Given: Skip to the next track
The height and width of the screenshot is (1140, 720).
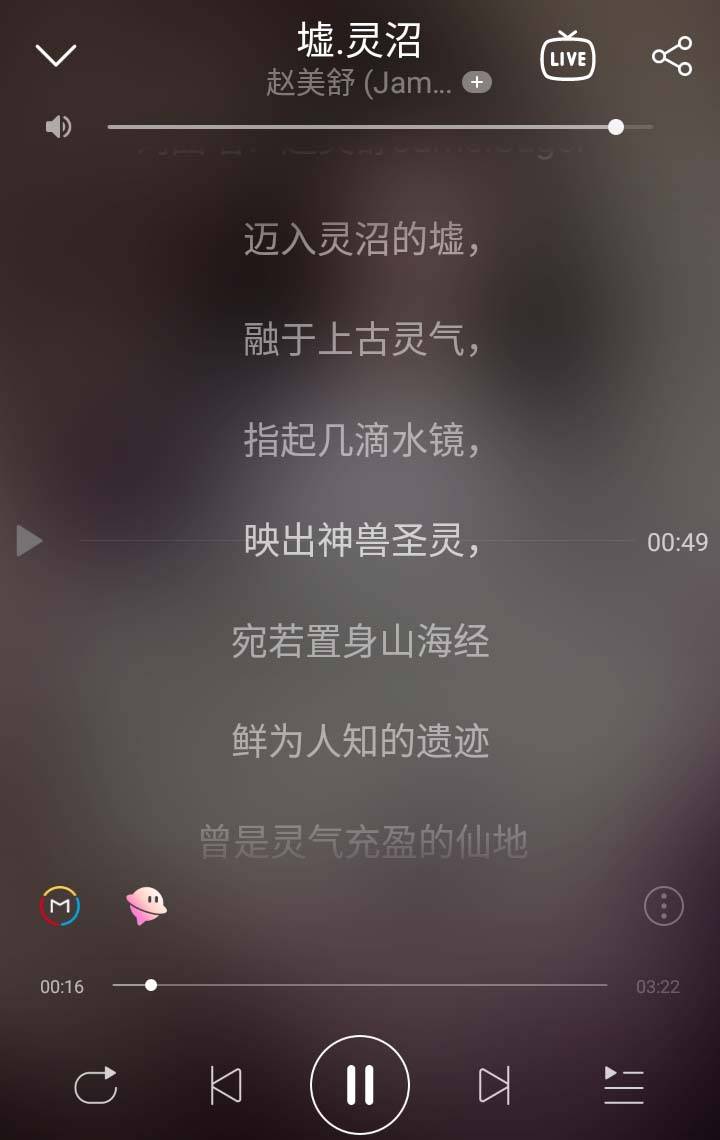Looking at the screenshot, I should coord(492,1083).
